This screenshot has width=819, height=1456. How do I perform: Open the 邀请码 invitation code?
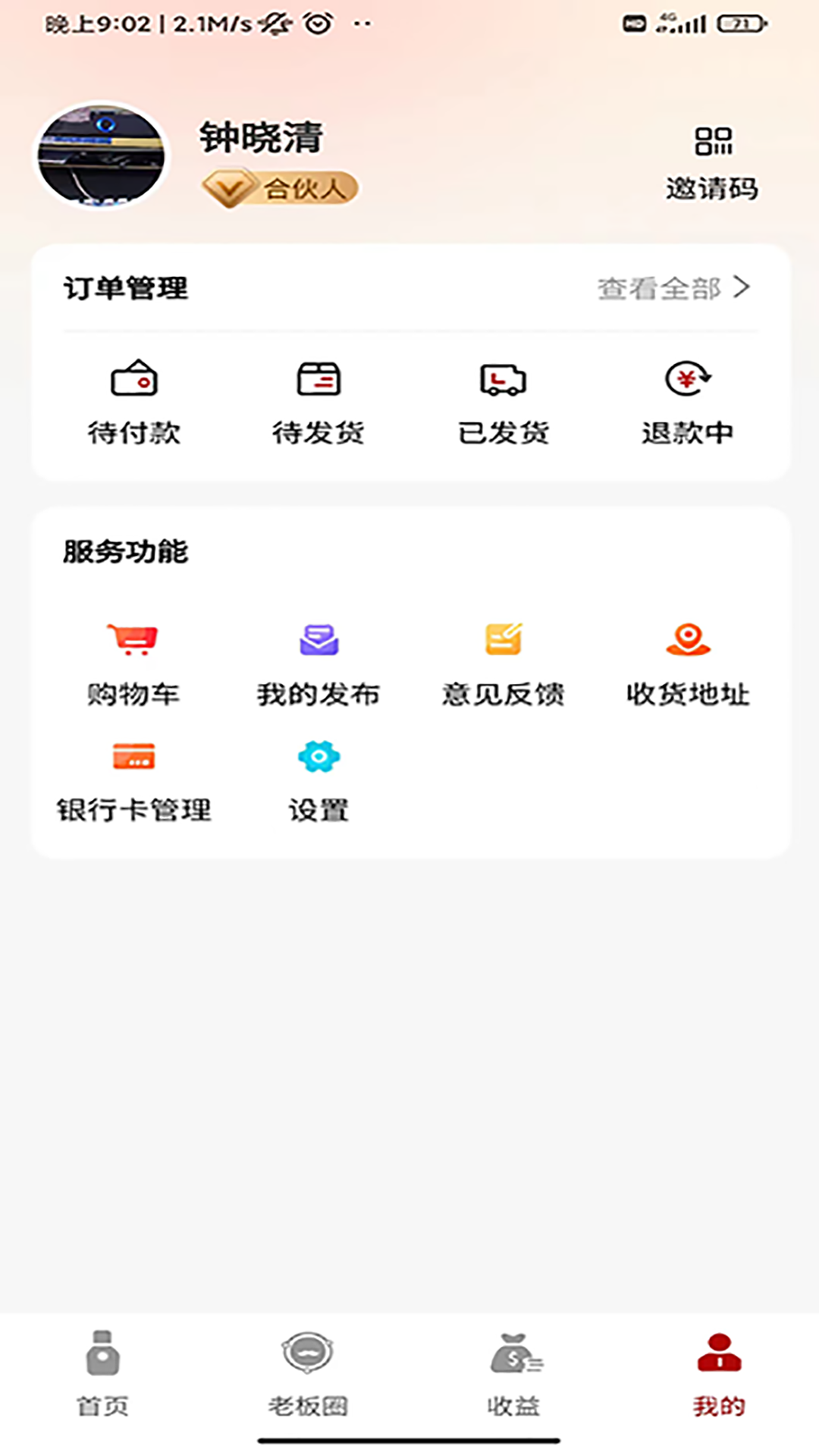click(x=712, y=162)
